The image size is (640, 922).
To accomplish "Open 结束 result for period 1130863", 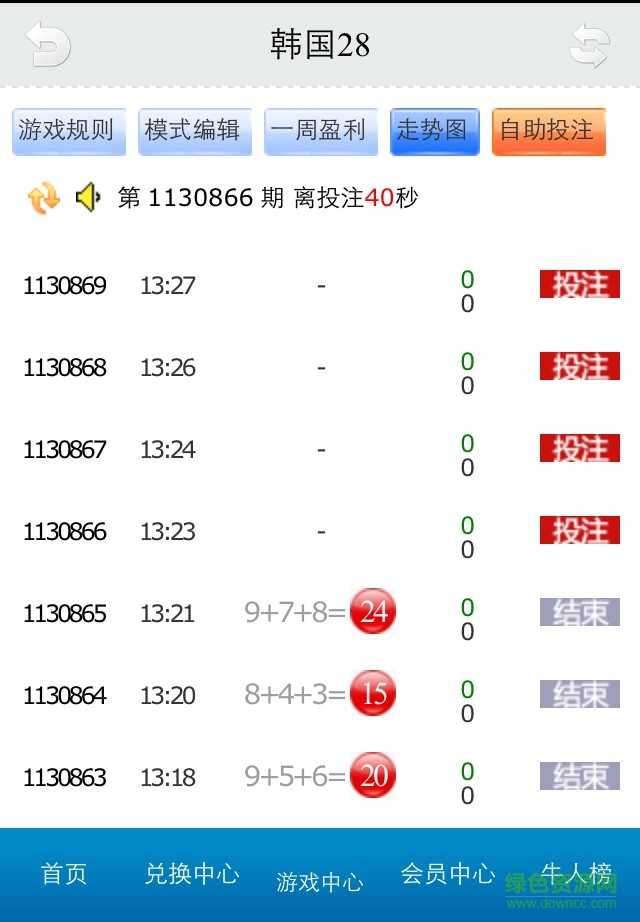I will (579, 777).
